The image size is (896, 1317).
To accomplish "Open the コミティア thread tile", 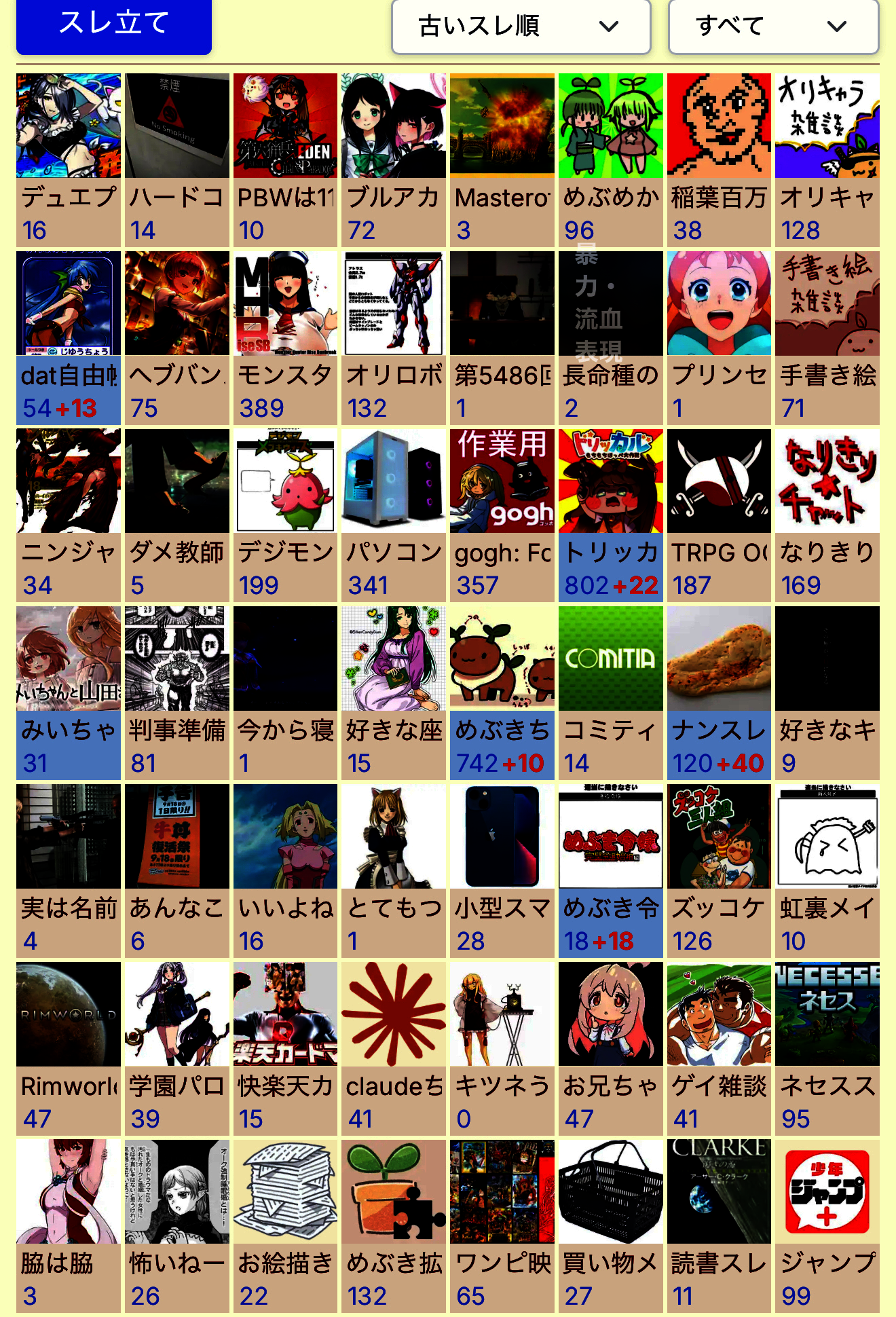I will pos(610,692).
